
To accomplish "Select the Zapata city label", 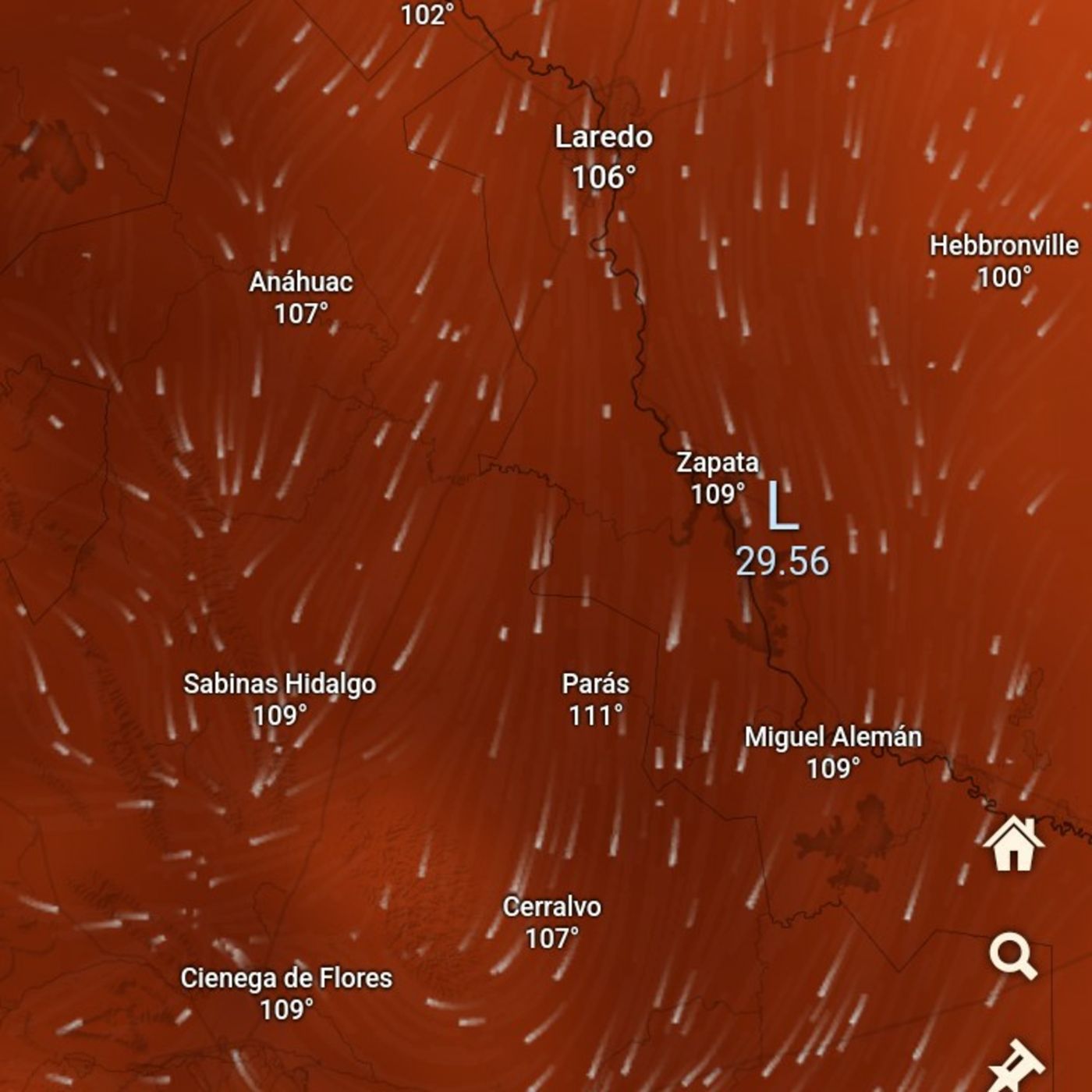I will coord(717,477).
